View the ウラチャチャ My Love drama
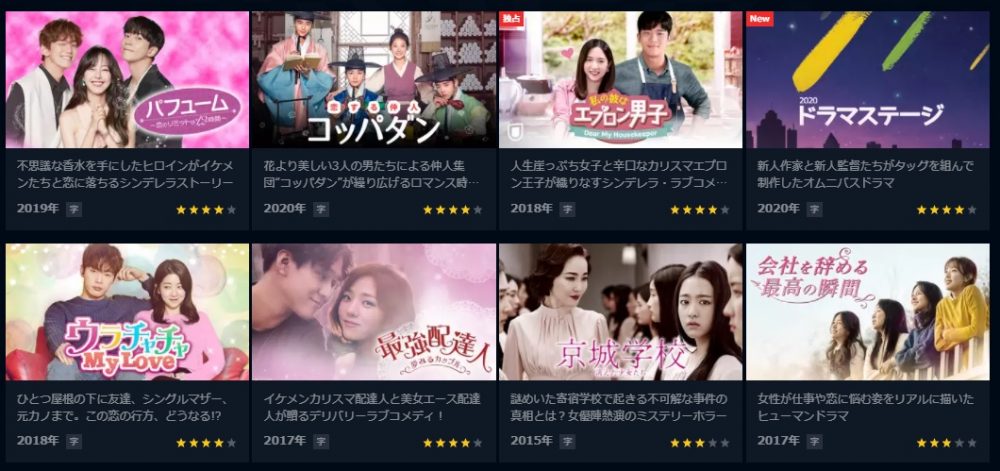 [127, 312]
